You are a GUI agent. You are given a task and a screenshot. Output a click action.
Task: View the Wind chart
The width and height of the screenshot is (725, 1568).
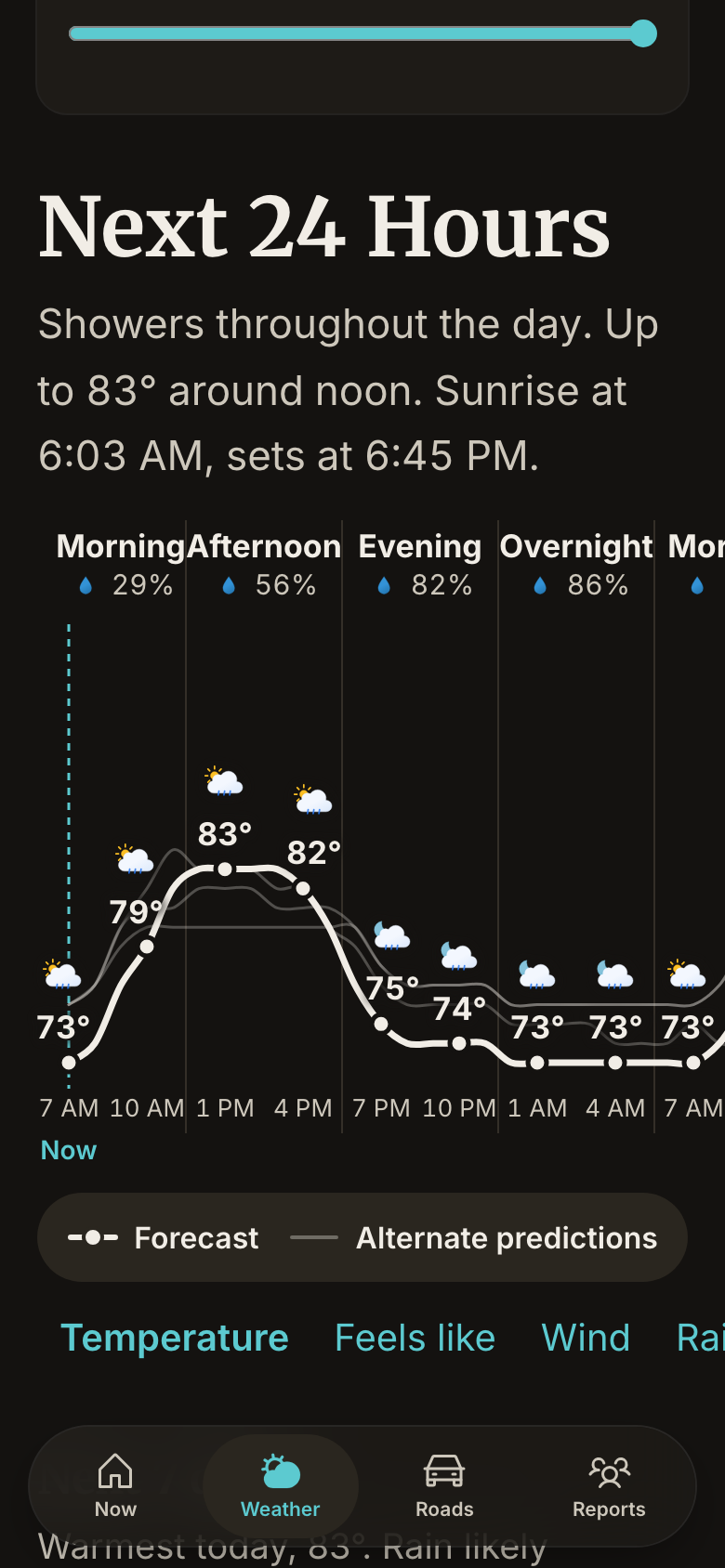click(586, 1338)
